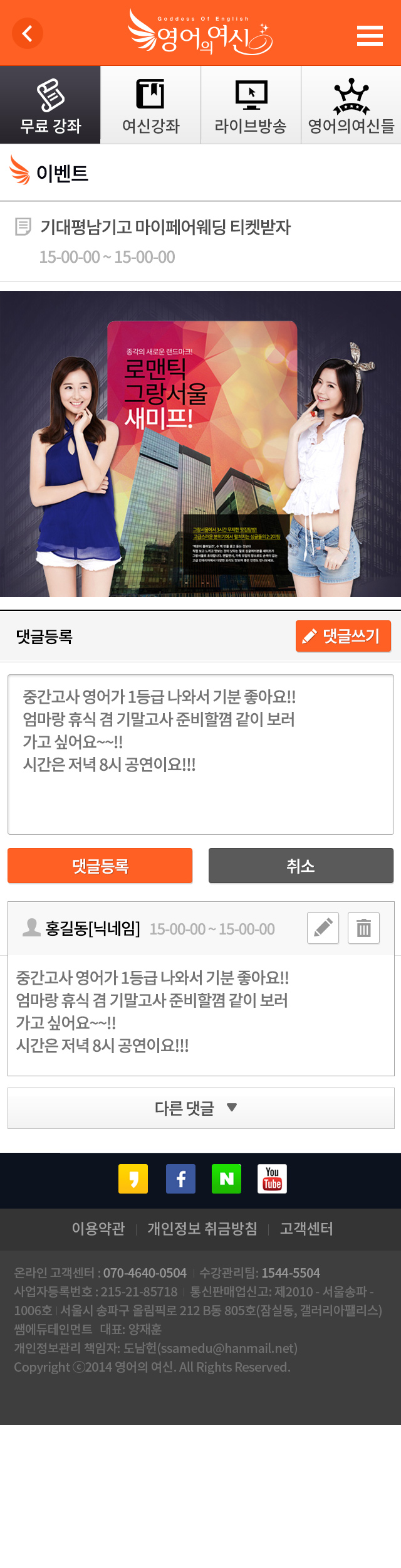
Task: Edit 홍길동's comment with pencil icon
Action: (x=323, y=928)
